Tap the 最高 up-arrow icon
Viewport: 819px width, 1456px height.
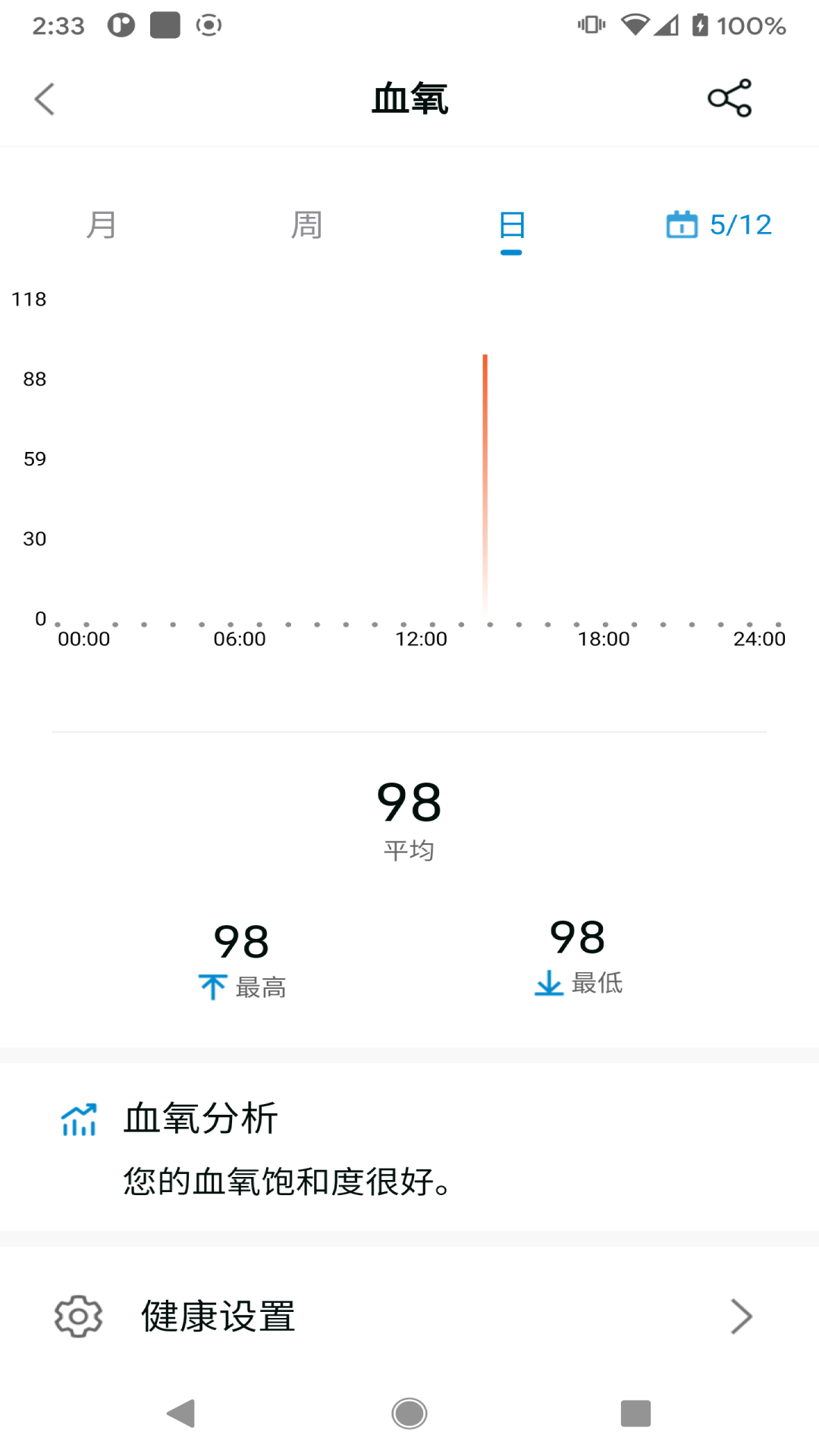[212, 982]
